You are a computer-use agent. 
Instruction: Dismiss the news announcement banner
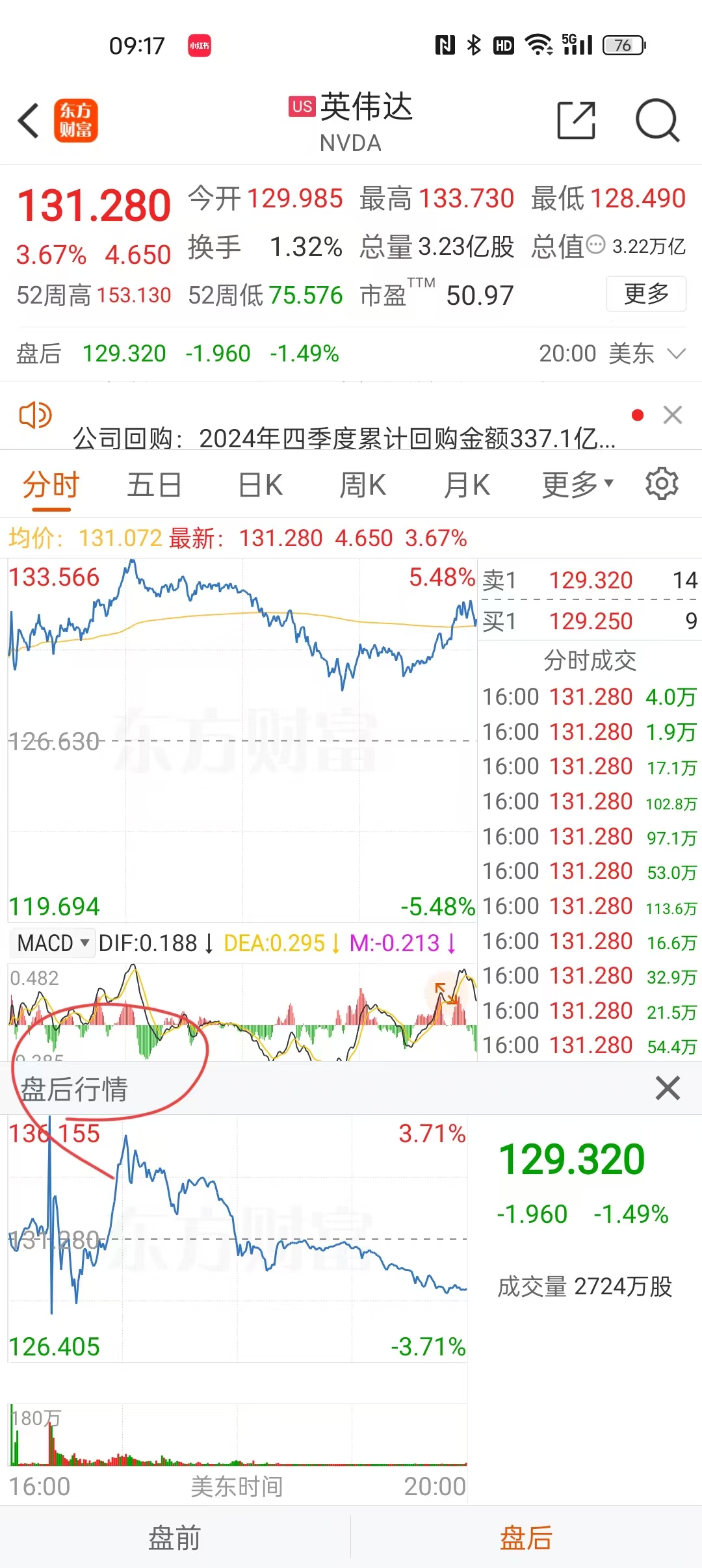673,415
